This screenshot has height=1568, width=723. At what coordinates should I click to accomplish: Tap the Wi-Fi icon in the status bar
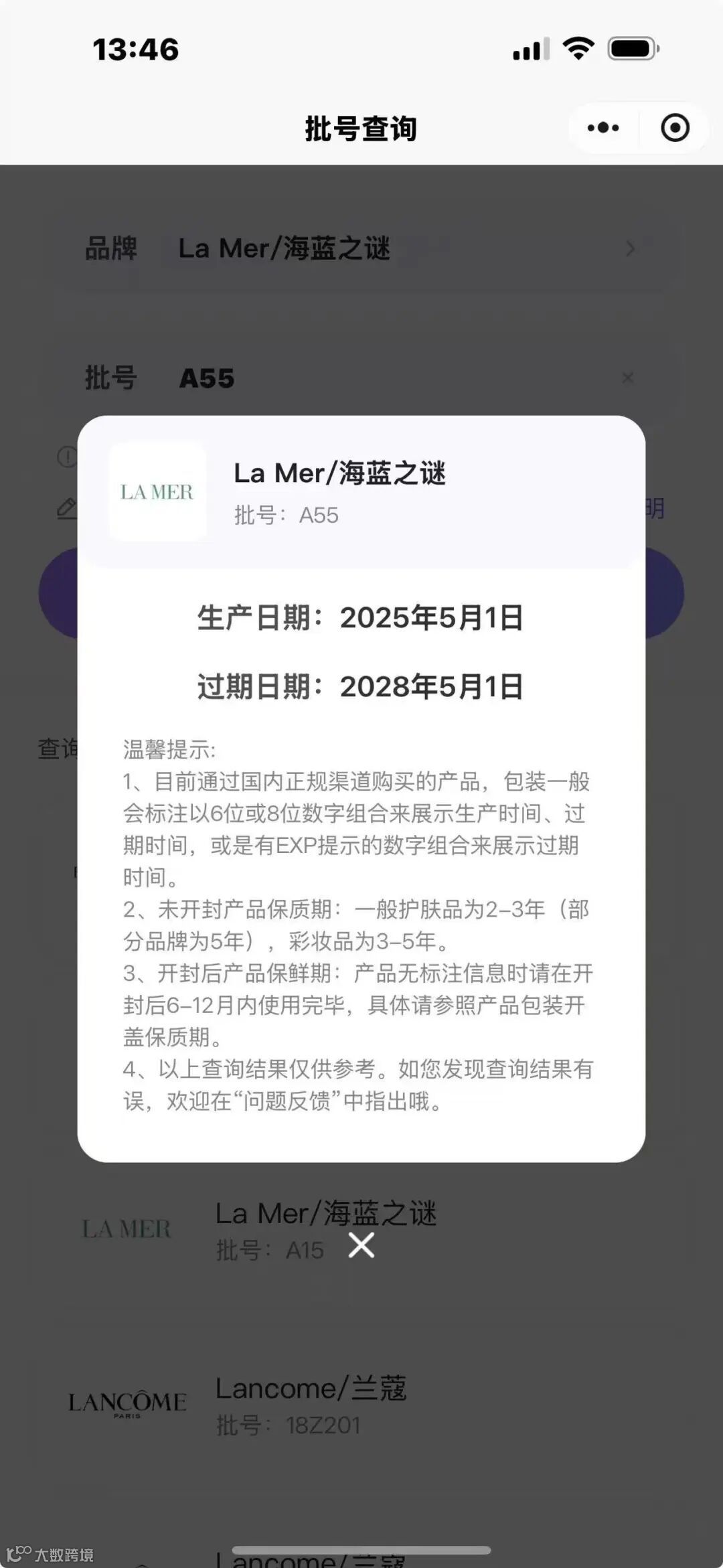pyautogui.click(x=577, y=48)
